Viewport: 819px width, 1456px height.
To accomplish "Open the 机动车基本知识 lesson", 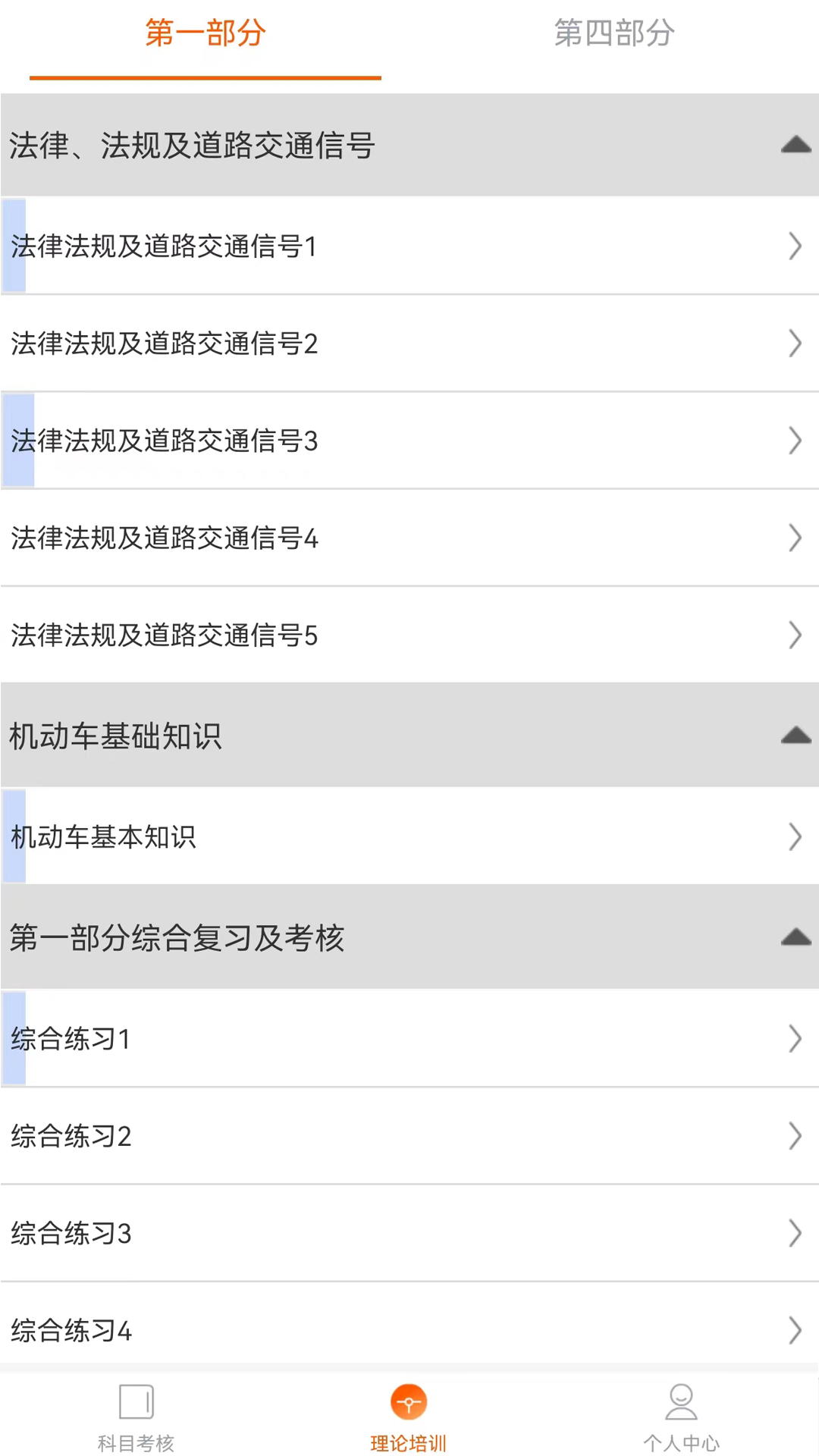I will coord(409,836).
